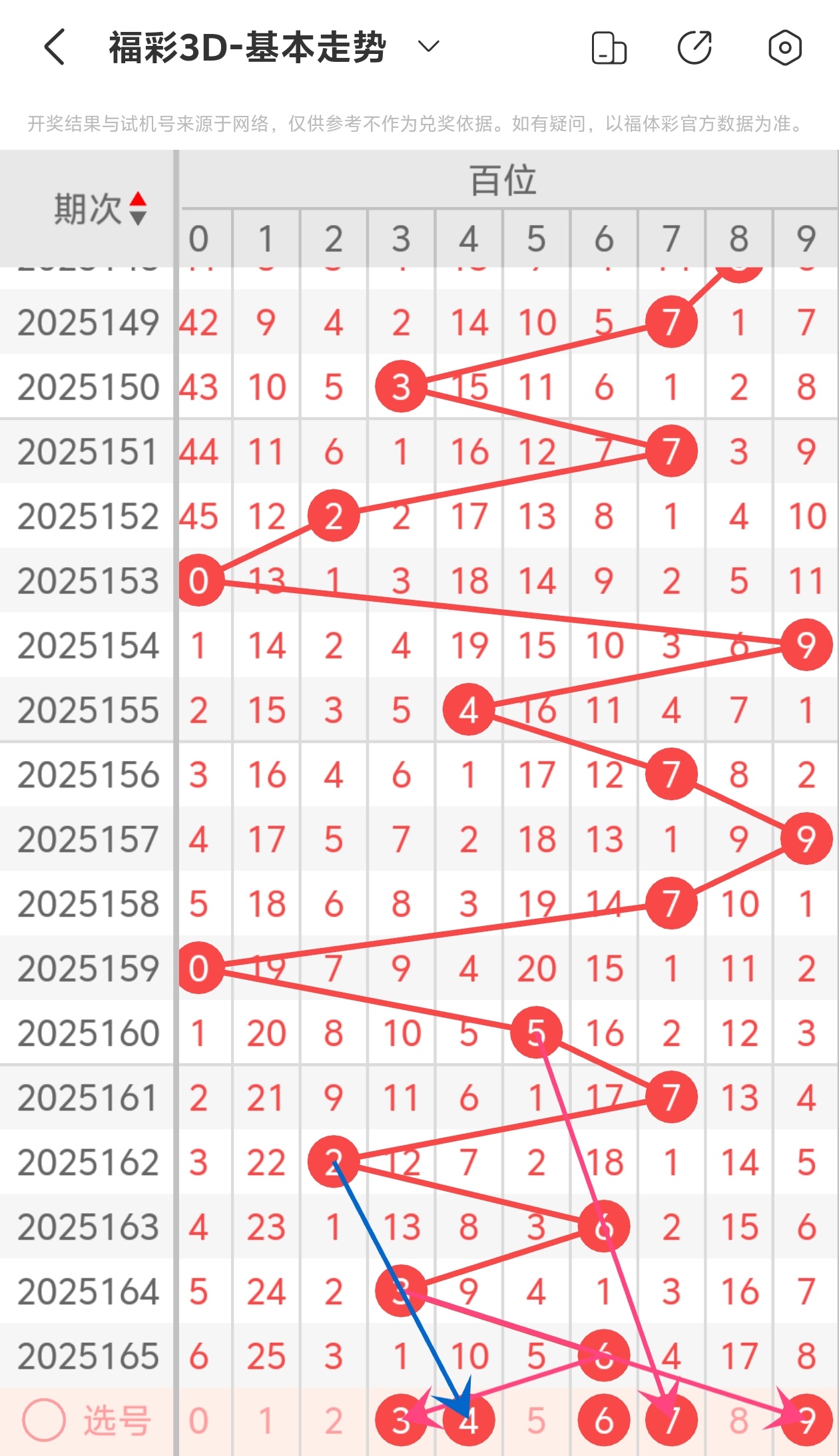Switch screen orientation with the device icon
The image size is (839, 1456).
[x=609, y=48]
